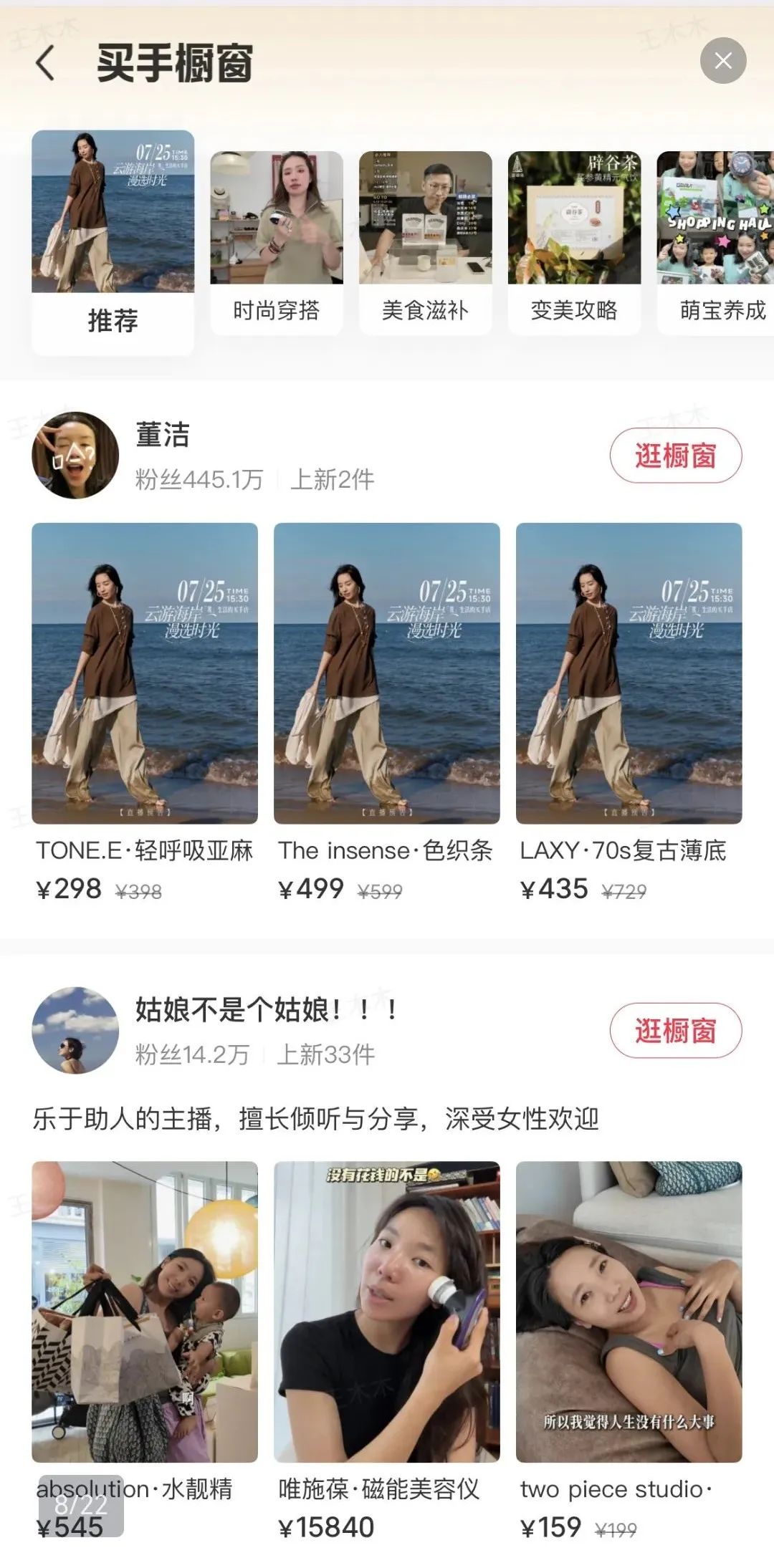
Task: Switch to the 时尚穿搭 tab
Action: pos(276,242)
